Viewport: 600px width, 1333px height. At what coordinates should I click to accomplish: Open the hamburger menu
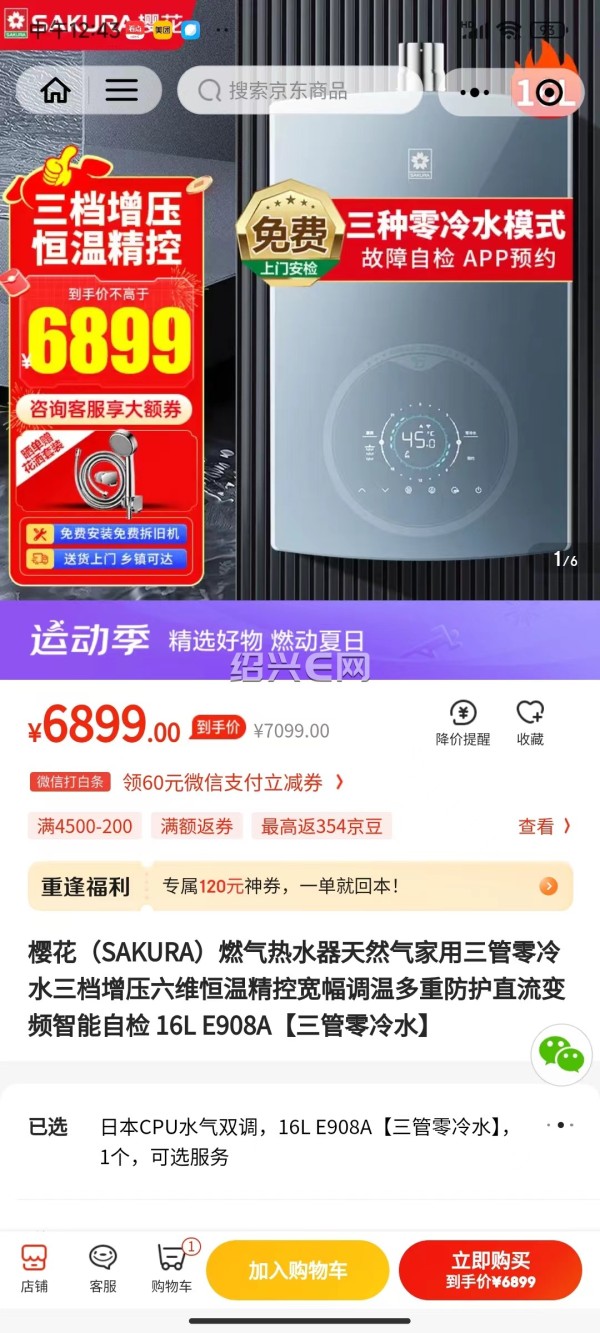[x=121, y=91]
